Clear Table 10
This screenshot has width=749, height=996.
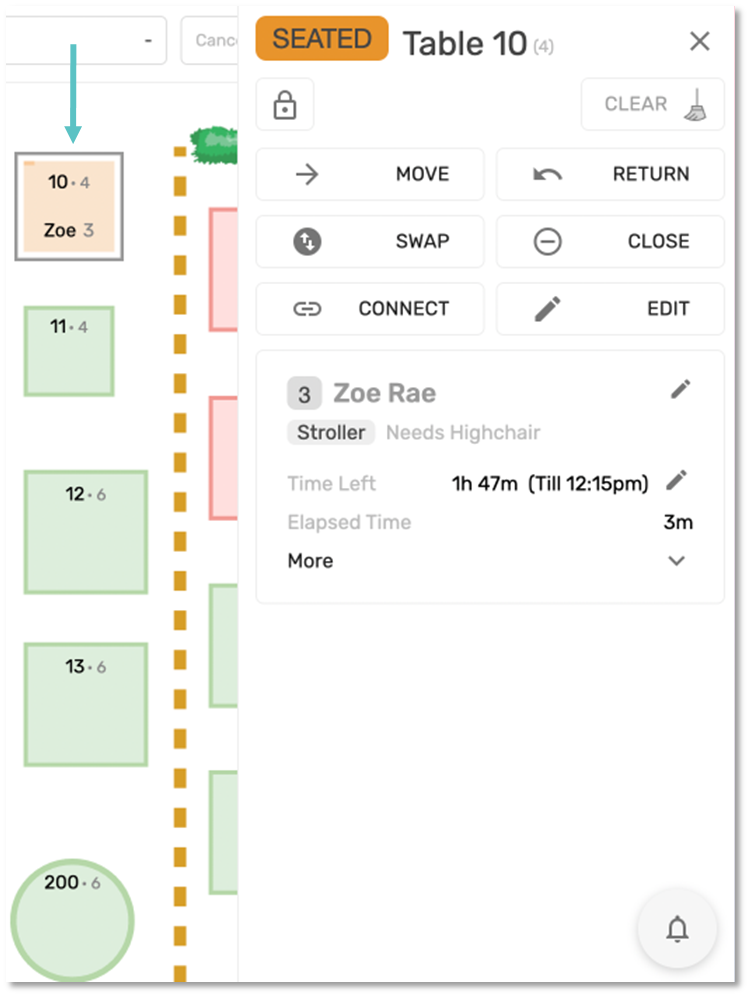pos(653,104)
